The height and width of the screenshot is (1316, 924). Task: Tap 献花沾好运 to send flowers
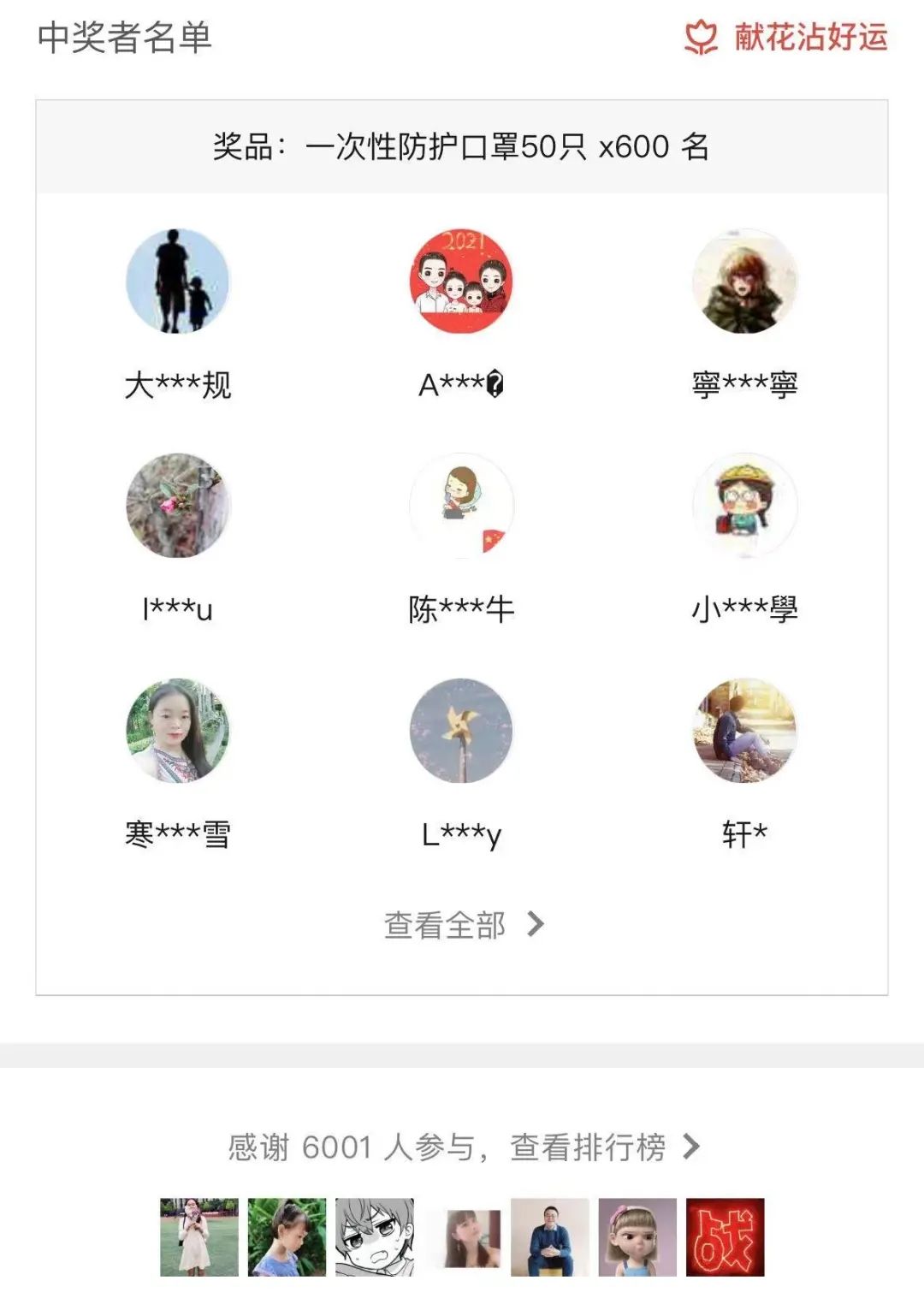(787, 38)
